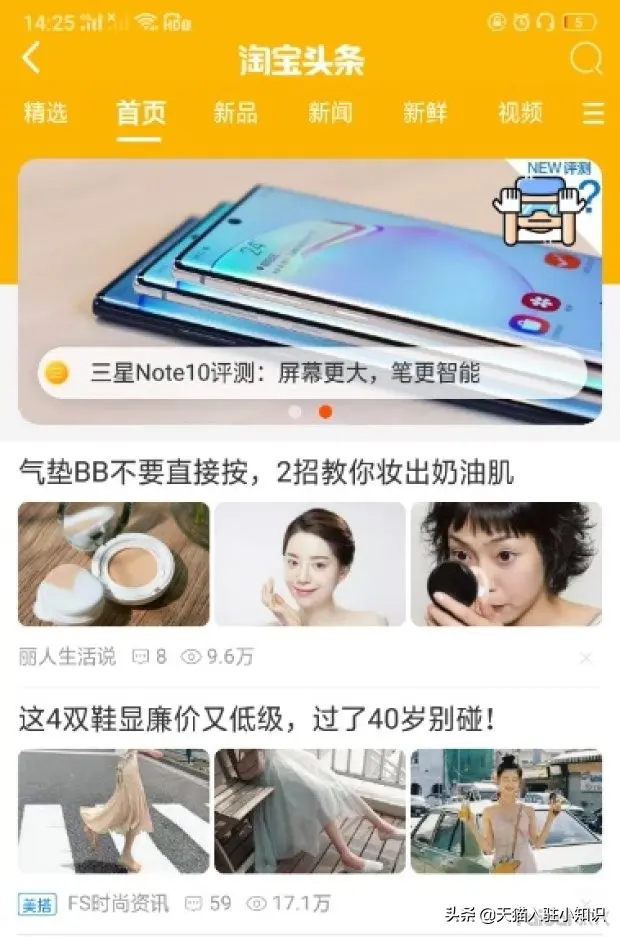This screenshot has width=620, height=937.
Task: Open search with the magnifier icon
Action: 586,59
